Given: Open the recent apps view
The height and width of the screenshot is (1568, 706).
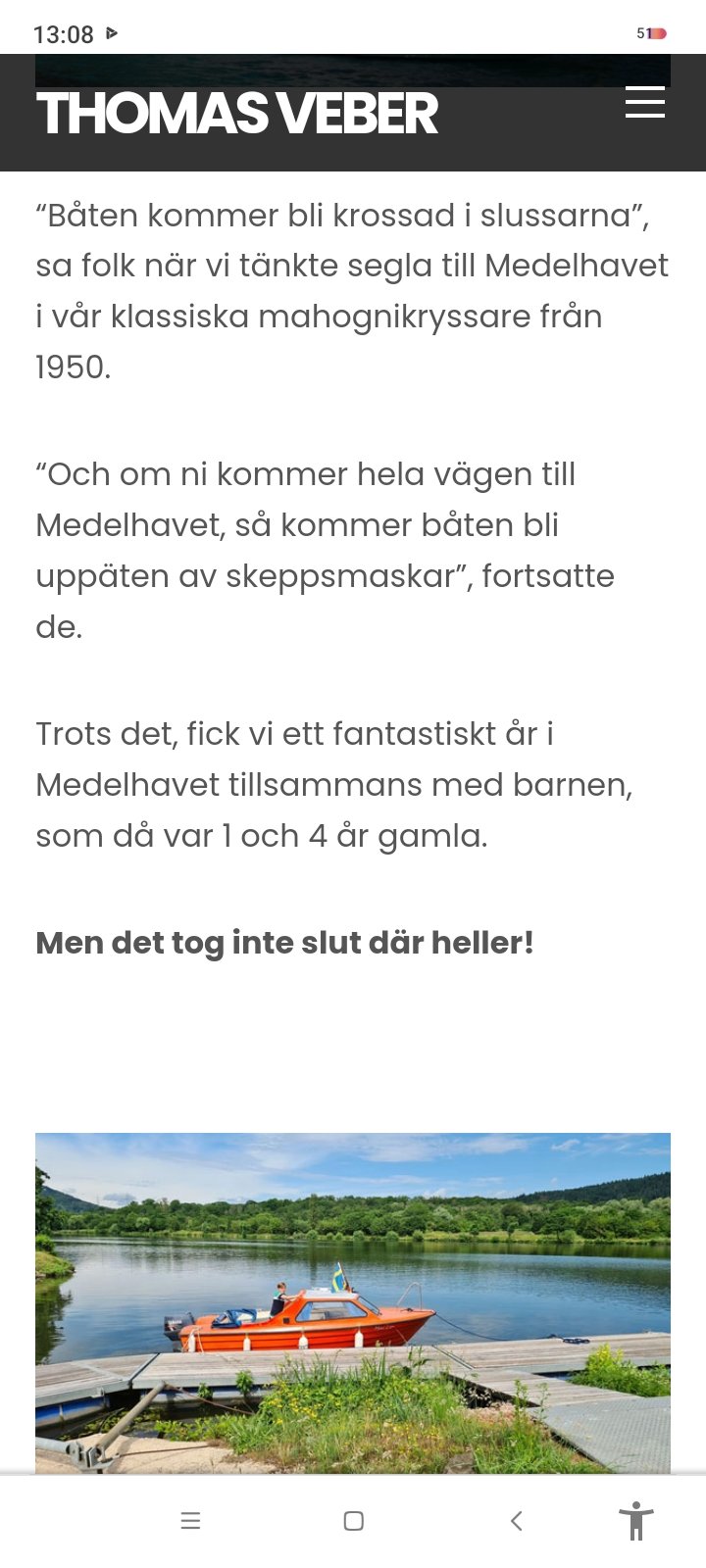Looking at the screenshot, I should [x=191, y=1521].
